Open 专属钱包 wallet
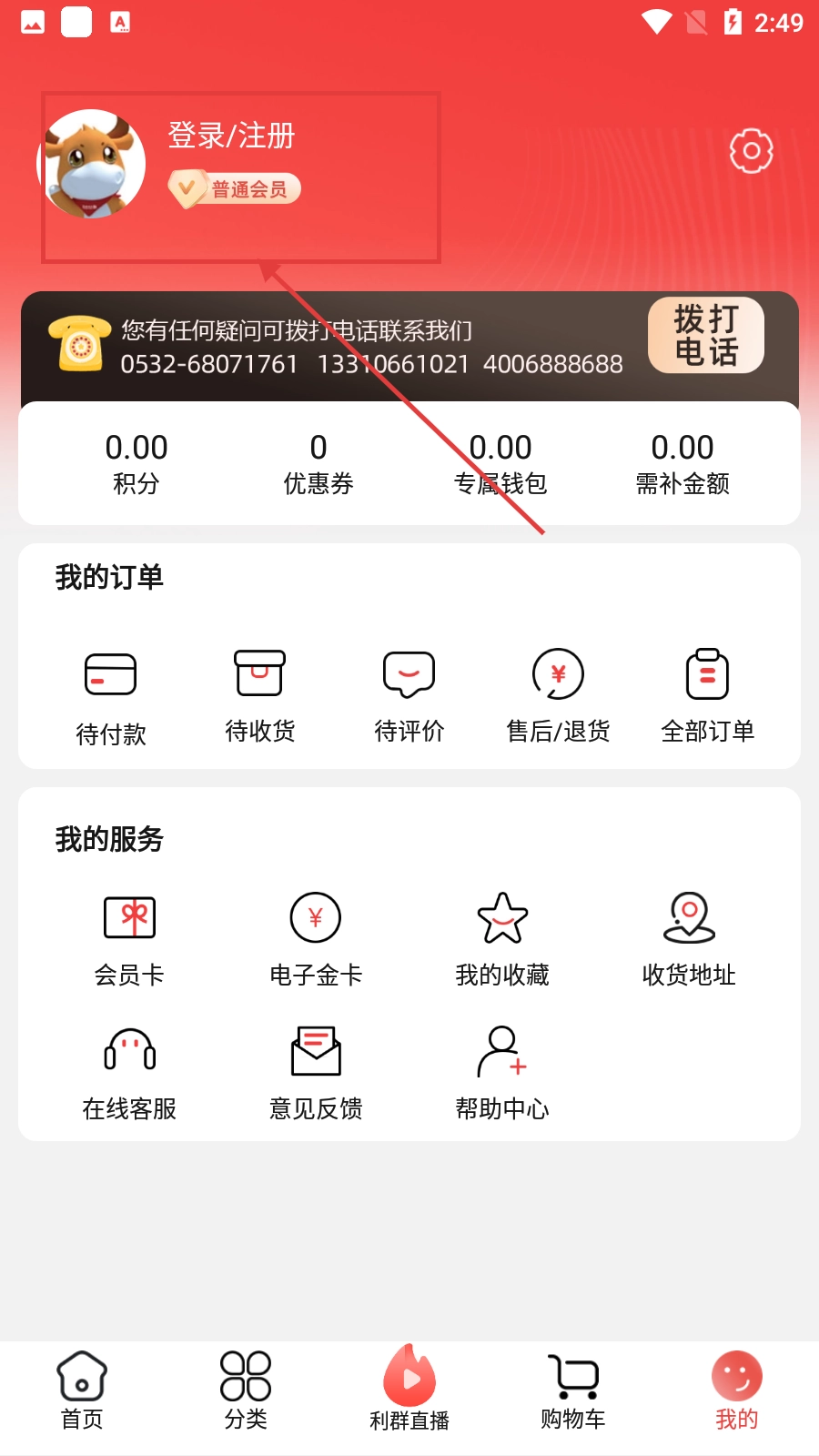 click(x=500, y=463)
